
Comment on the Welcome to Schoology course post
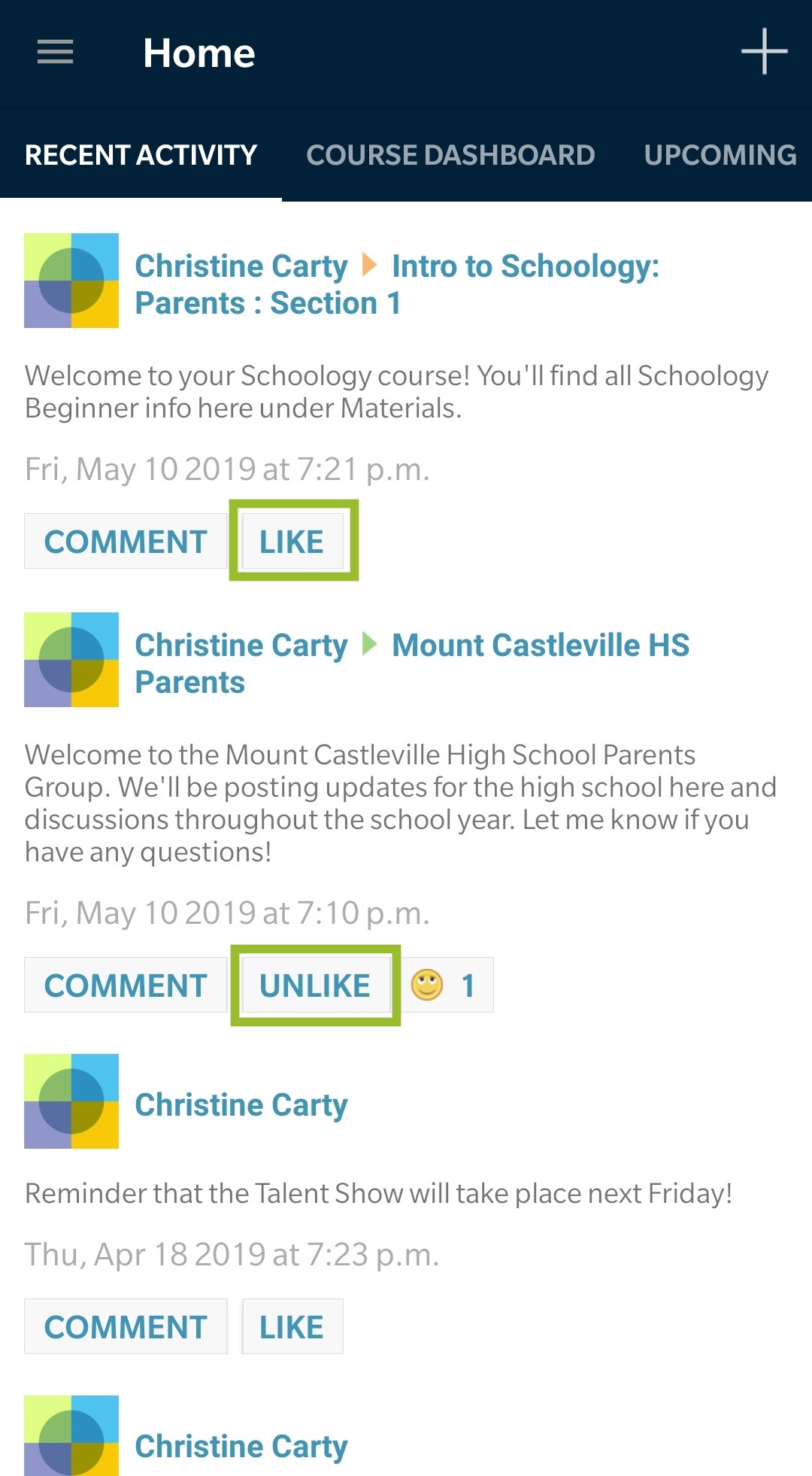(126, 542)
